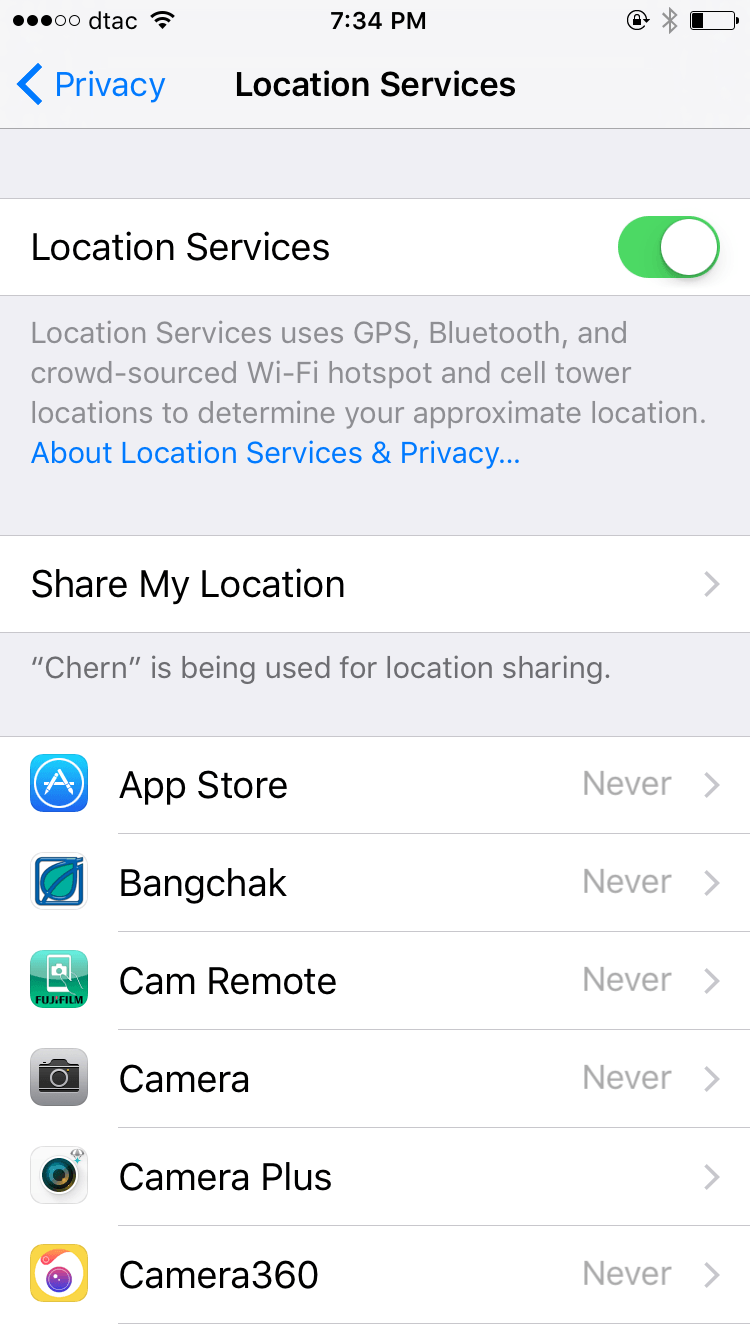The width and height of the screenshot is (750, 1334).
Task: Open Camera location settings
Action: pos(375,1079)
